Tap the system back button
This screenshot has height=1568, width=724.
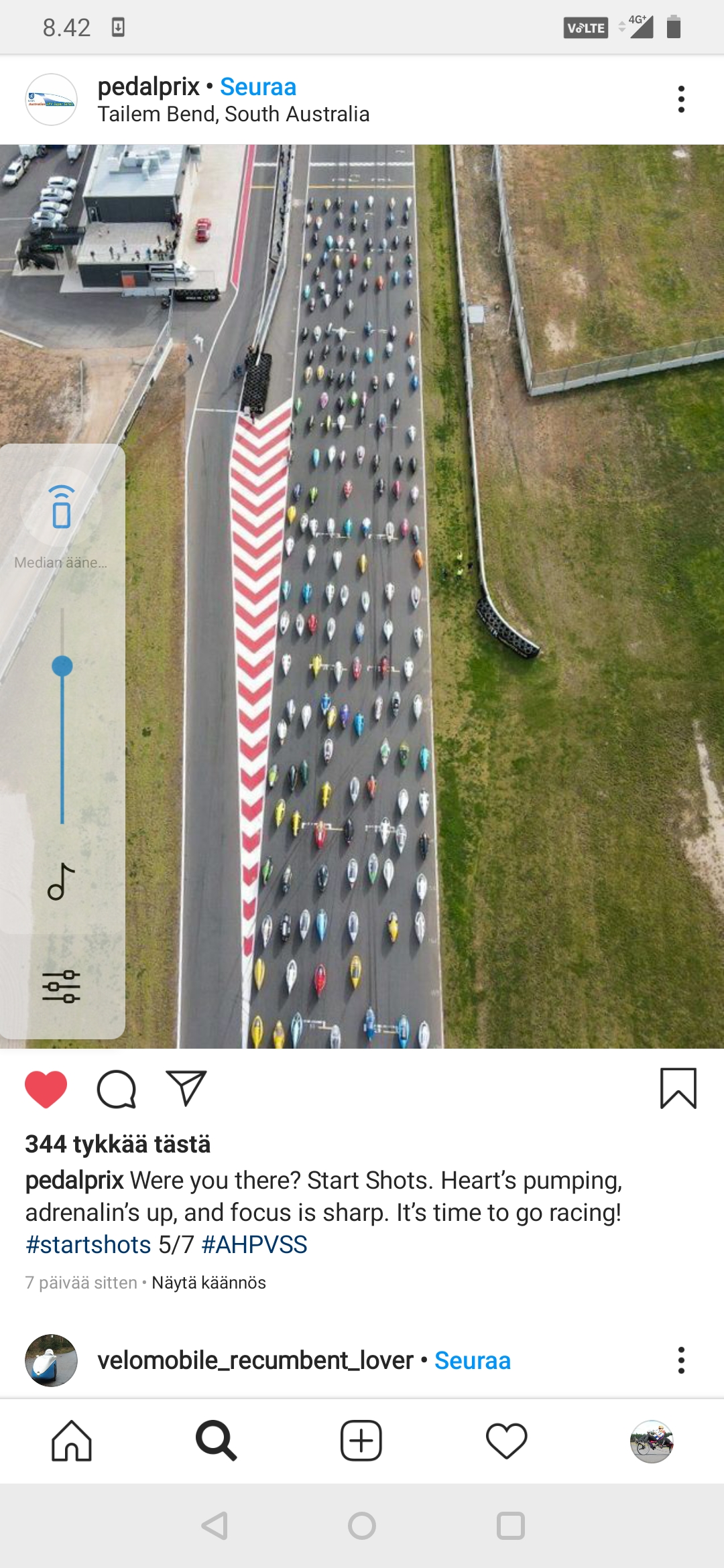[x=215, y=1526]
